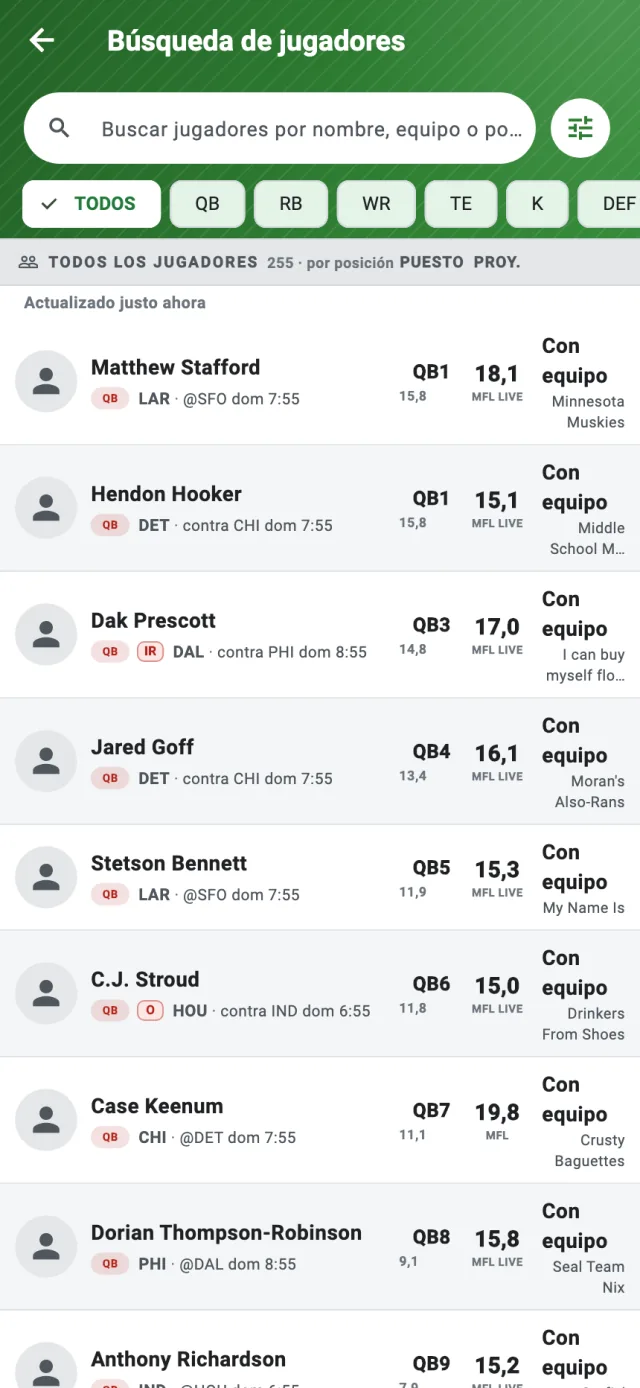Sort by the PUESTO column

click(x=431, y=262)
